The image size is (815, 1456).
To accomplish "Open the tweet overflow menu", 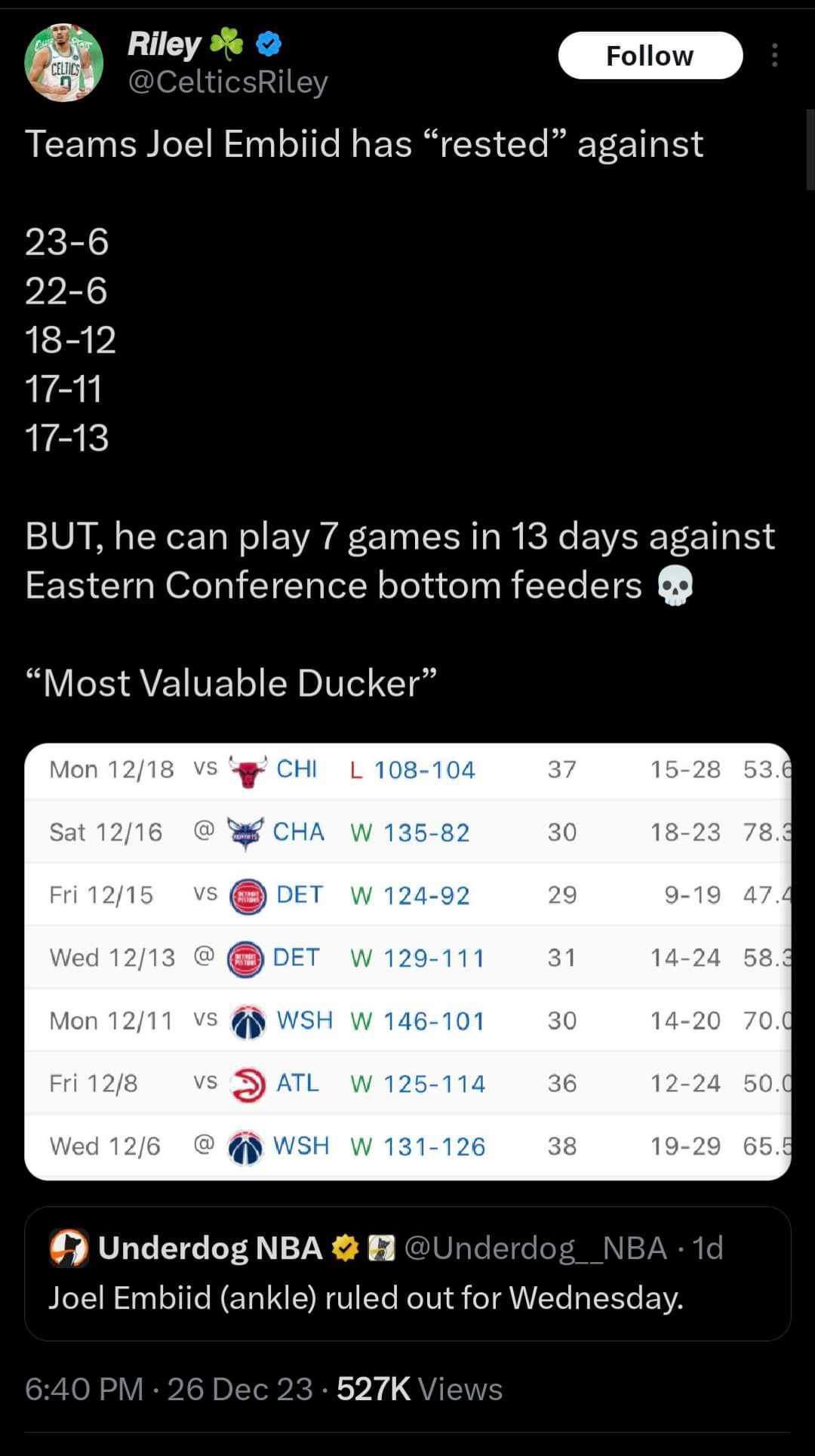I will click(x=774, y=56).
